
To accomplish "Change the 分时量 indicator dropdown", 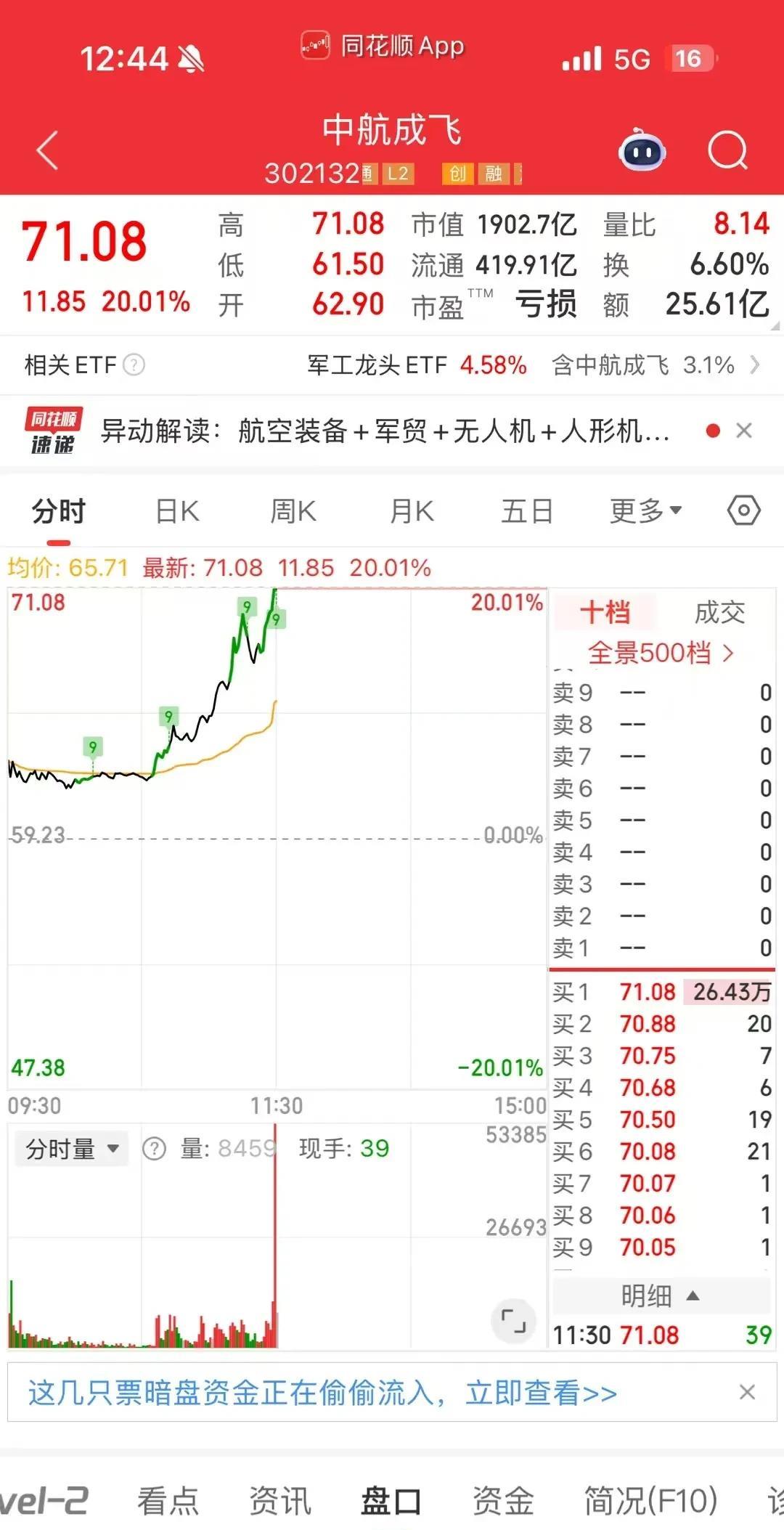I will (72, 1149).
